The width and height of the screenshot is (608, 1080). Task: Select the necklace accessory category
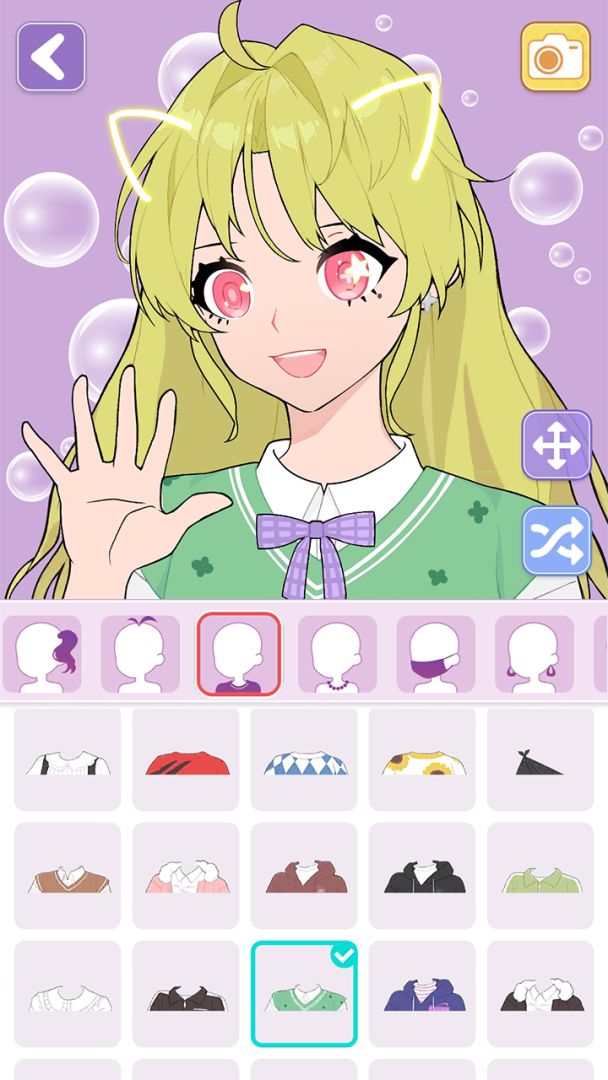point(337,654)
